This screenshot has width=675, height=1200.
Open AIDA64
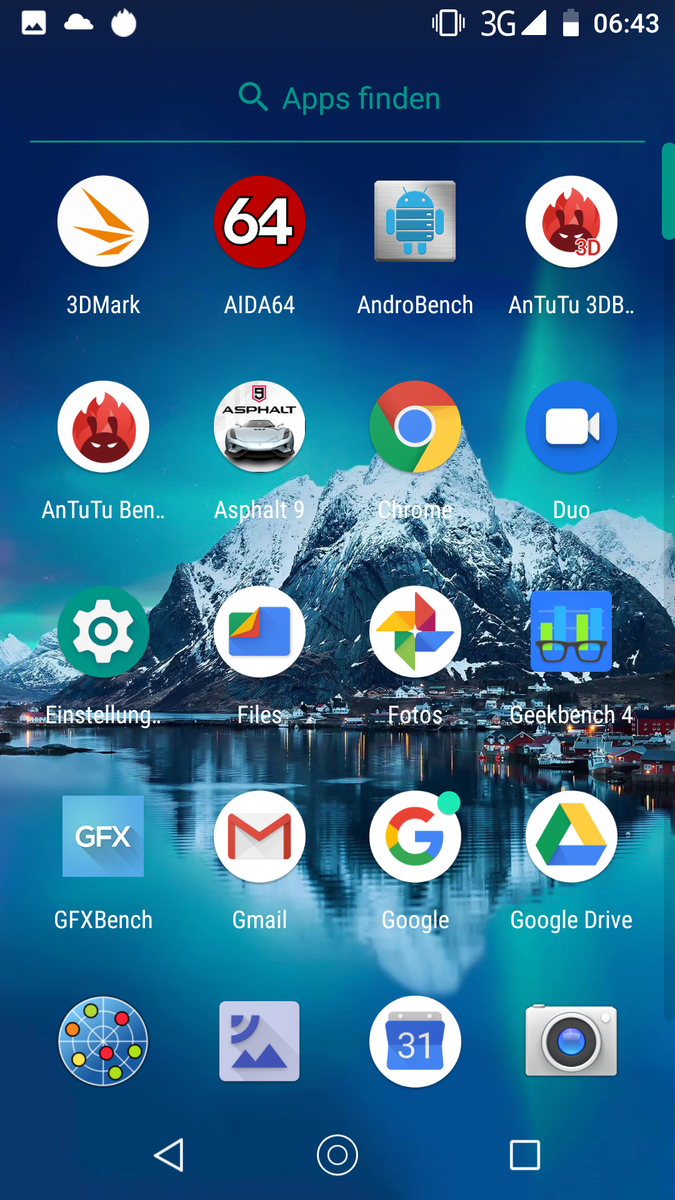(x=259, y=222)
